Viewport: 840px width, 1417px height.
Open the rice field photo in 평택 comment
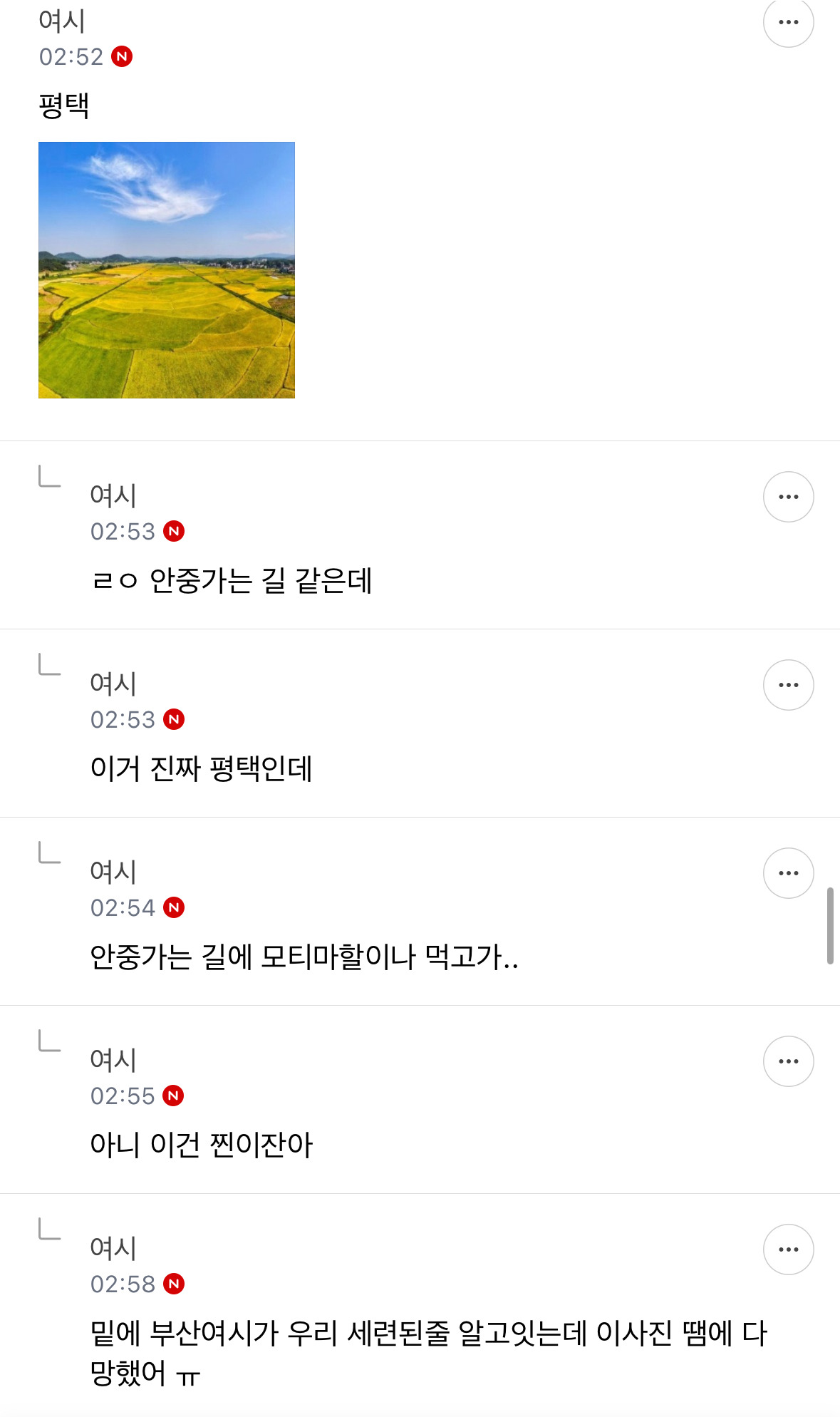pyautogui.click(x=167, y=270)
